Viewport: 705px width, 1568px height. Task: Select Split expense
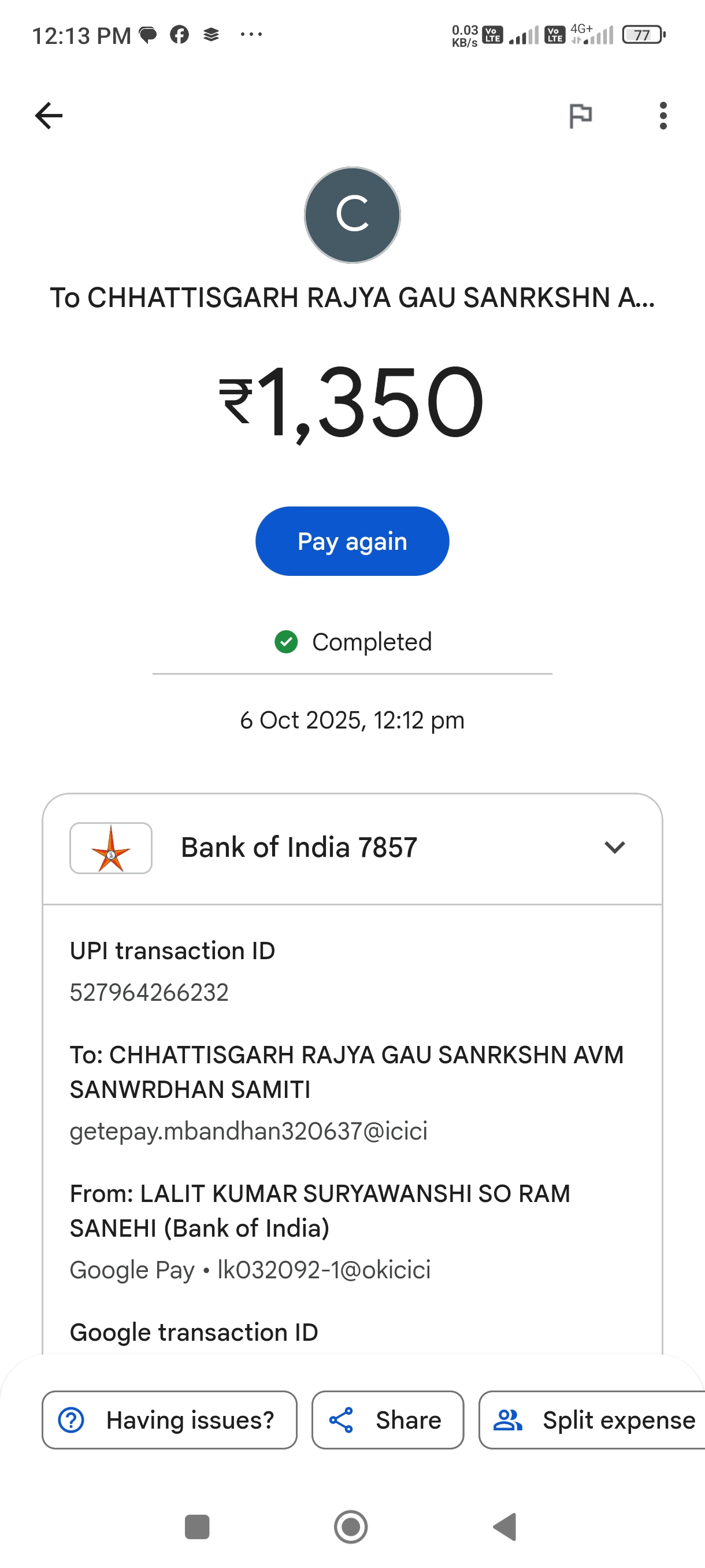593,1420
